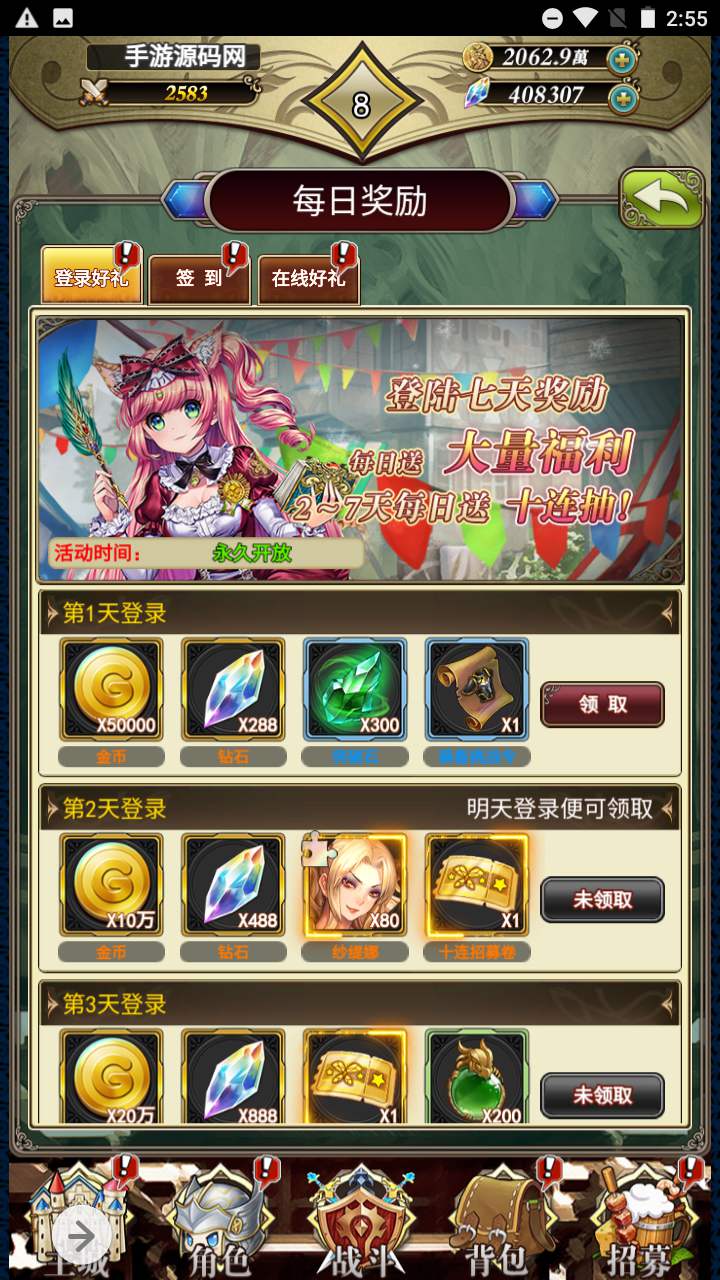Switch to the 签到 tab
This screenshot has width=720, height=1280.
tap(199, 277)
